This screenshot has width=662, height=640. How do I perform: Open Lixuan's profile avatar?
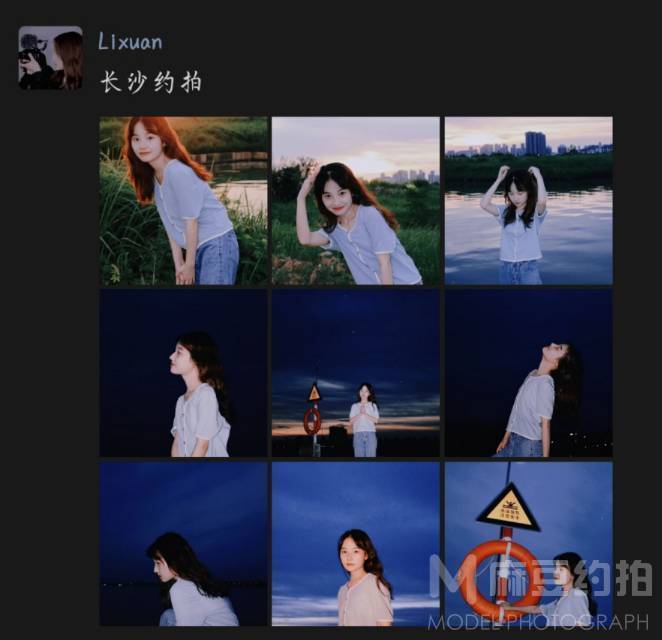(50, 58)
